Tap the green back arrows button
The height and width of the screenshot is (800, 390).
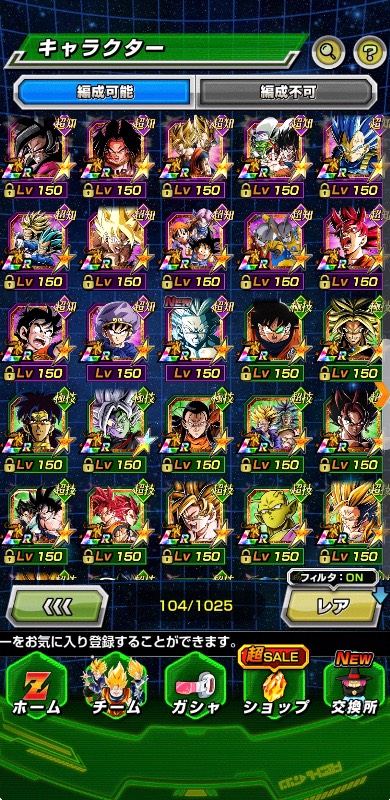(x=57, y=607)
